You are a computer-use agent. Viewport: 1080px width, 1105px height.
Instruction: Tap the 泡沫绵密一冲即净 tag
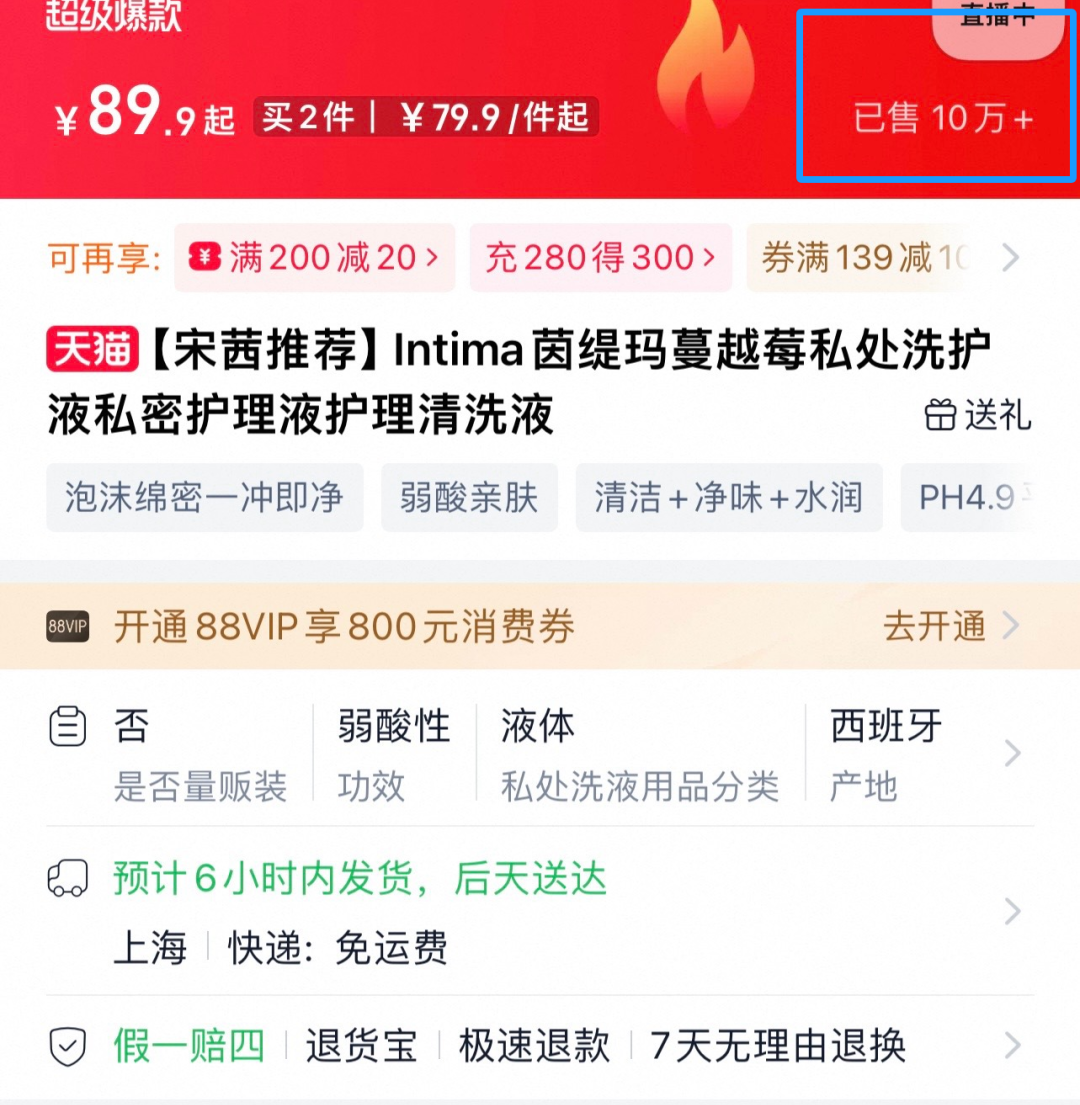[204, 497]
